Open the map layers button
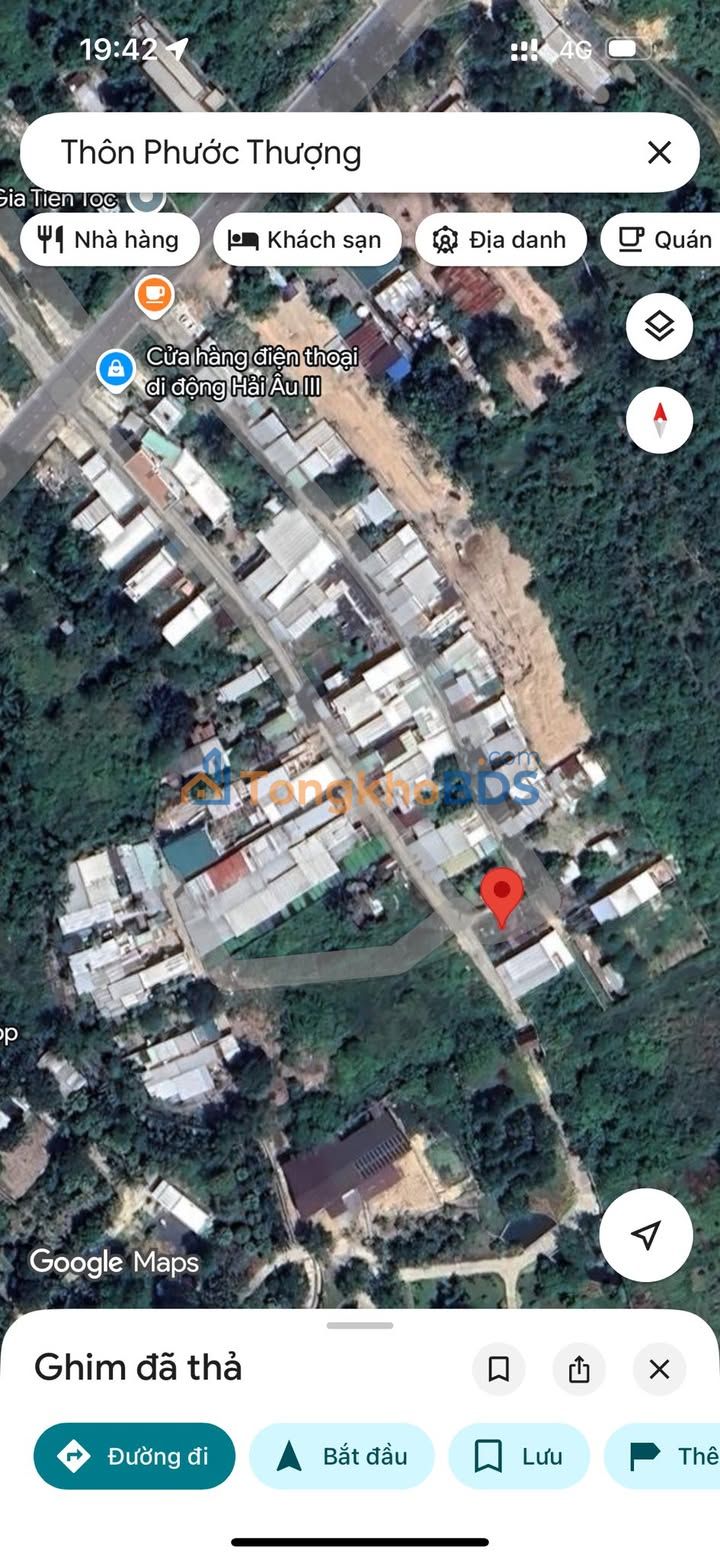Viewport: 720px width, 1560px height. click(x=659, y=326)
